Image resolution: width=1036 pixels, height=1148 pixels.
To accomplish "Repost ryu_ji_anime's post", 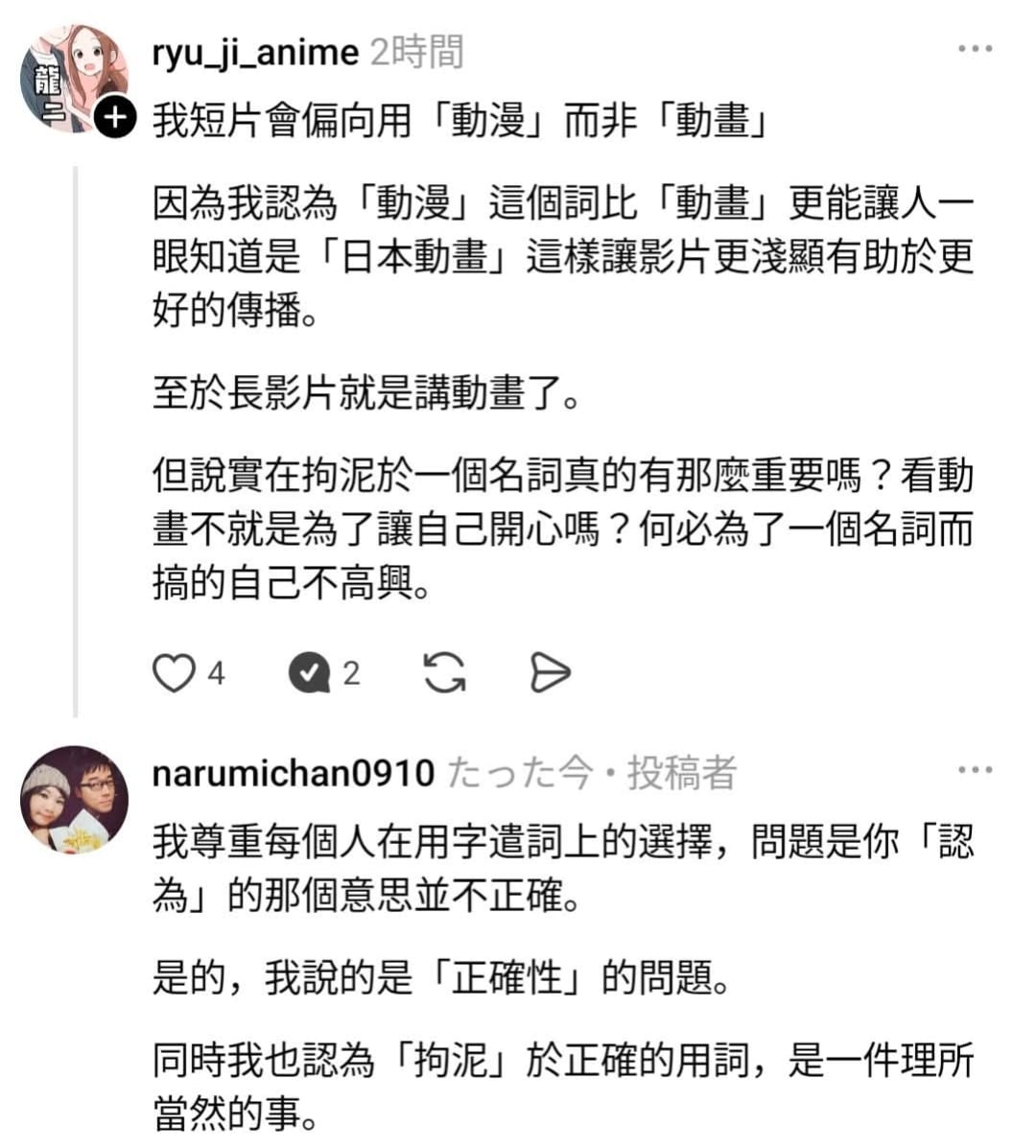I will [444, 673].
